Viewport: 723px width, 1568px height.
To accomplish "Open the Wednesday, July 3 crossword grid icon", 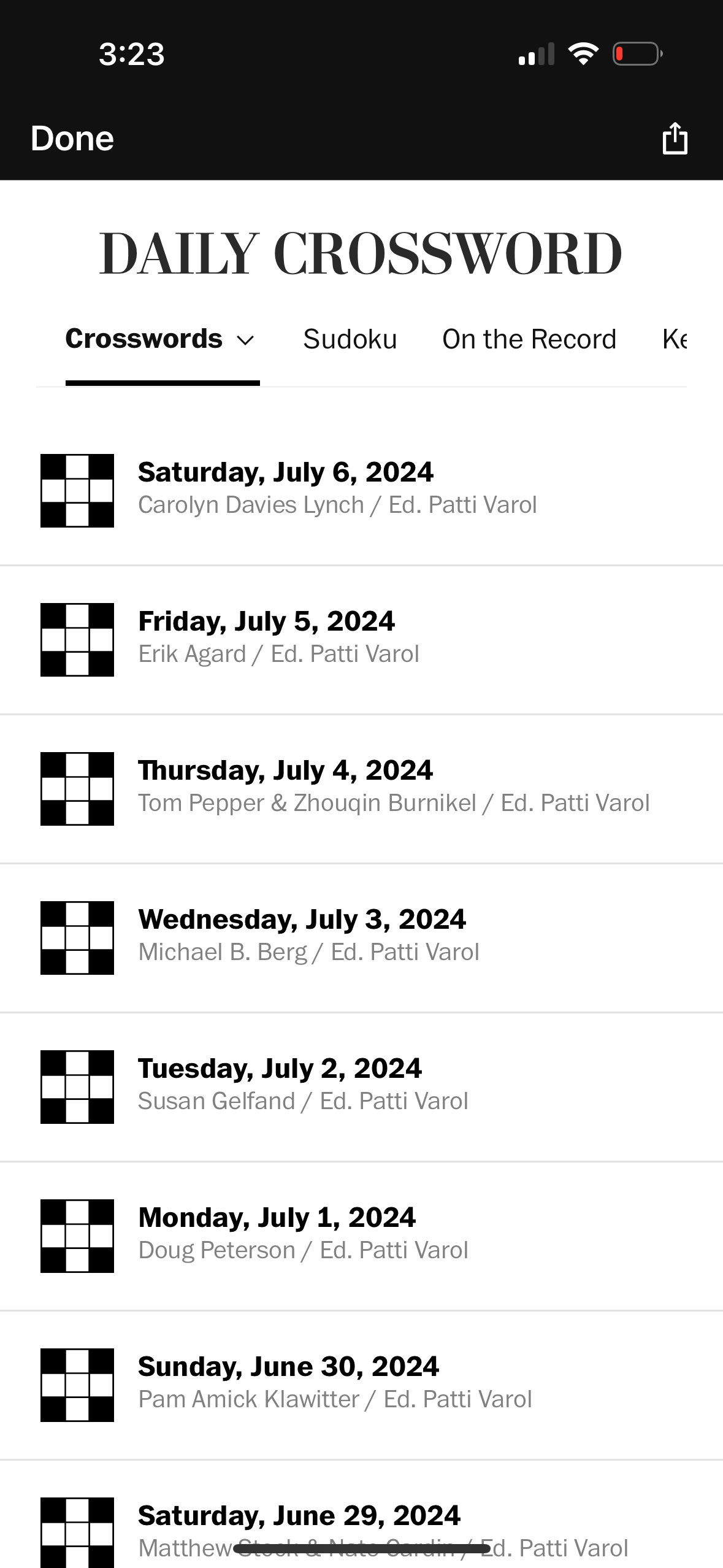I will (x=77, y=937).
